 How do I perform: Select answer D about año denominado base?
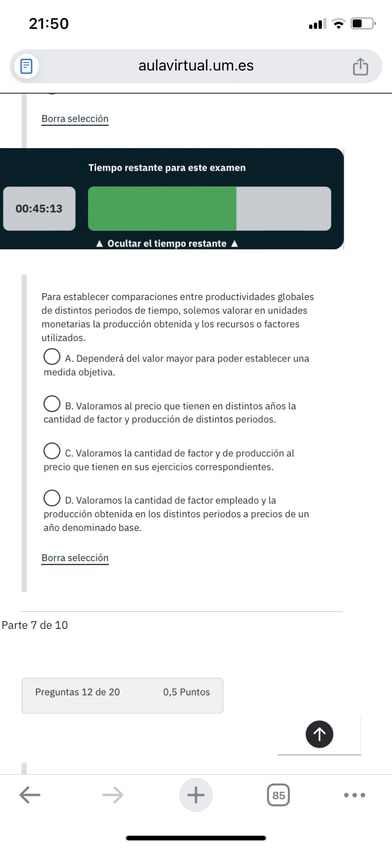click(51, 498)
